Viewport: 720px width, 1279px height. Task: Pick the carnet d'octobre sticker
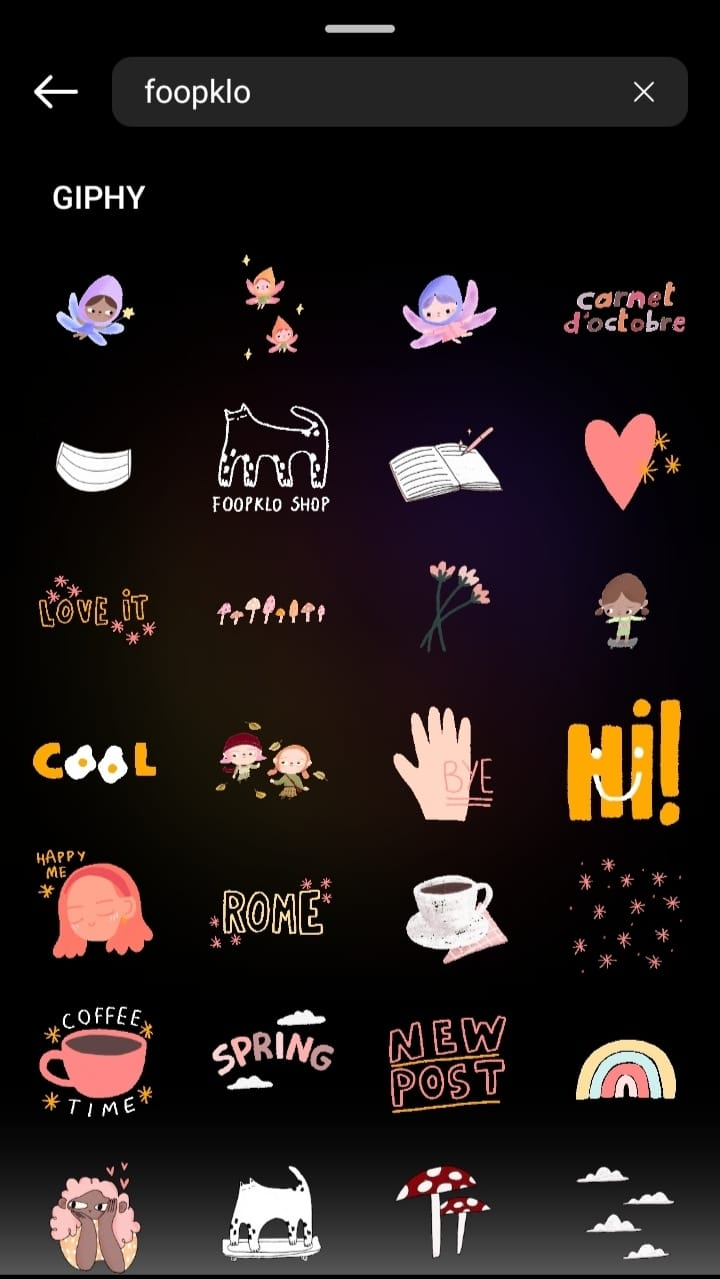pos(624,309)
